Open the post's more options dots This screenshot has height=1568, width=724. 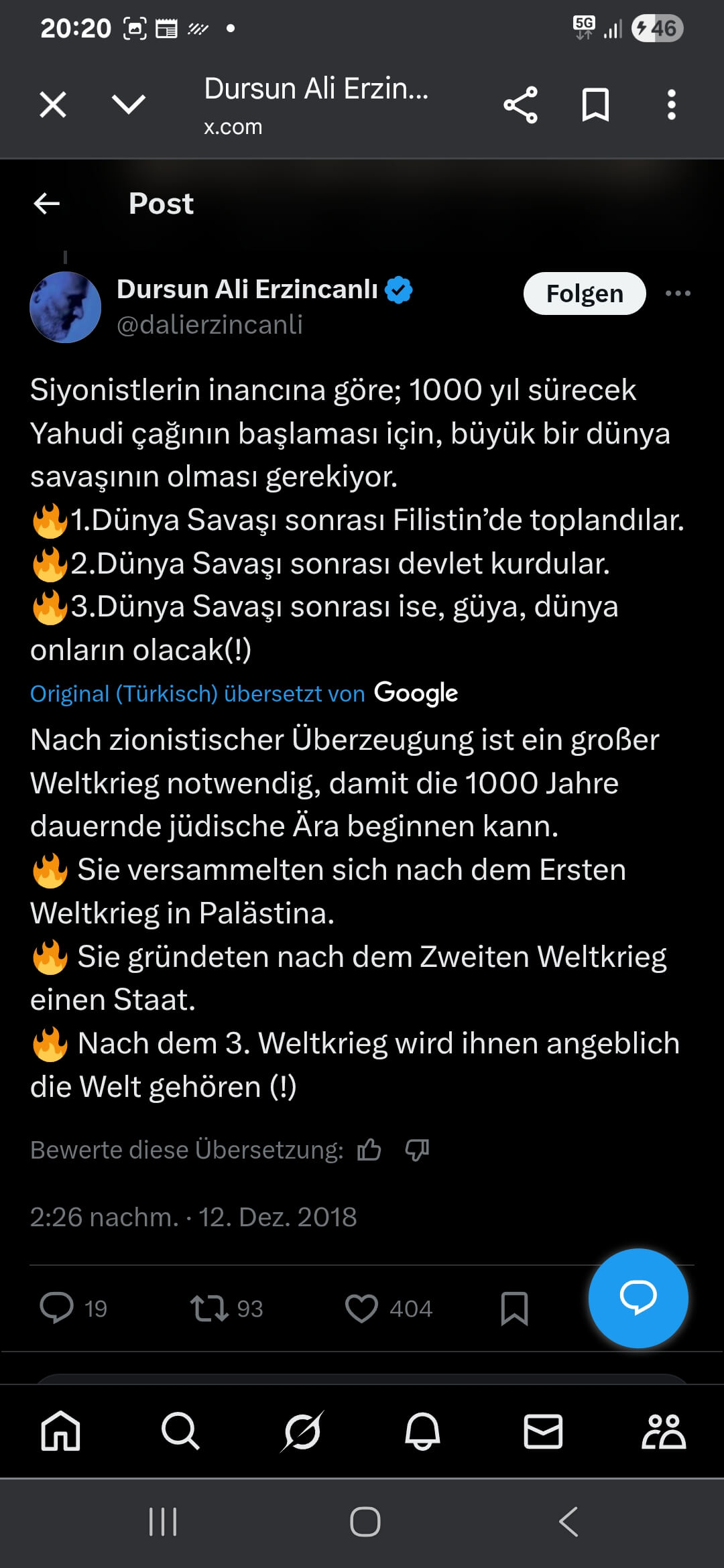678,293
